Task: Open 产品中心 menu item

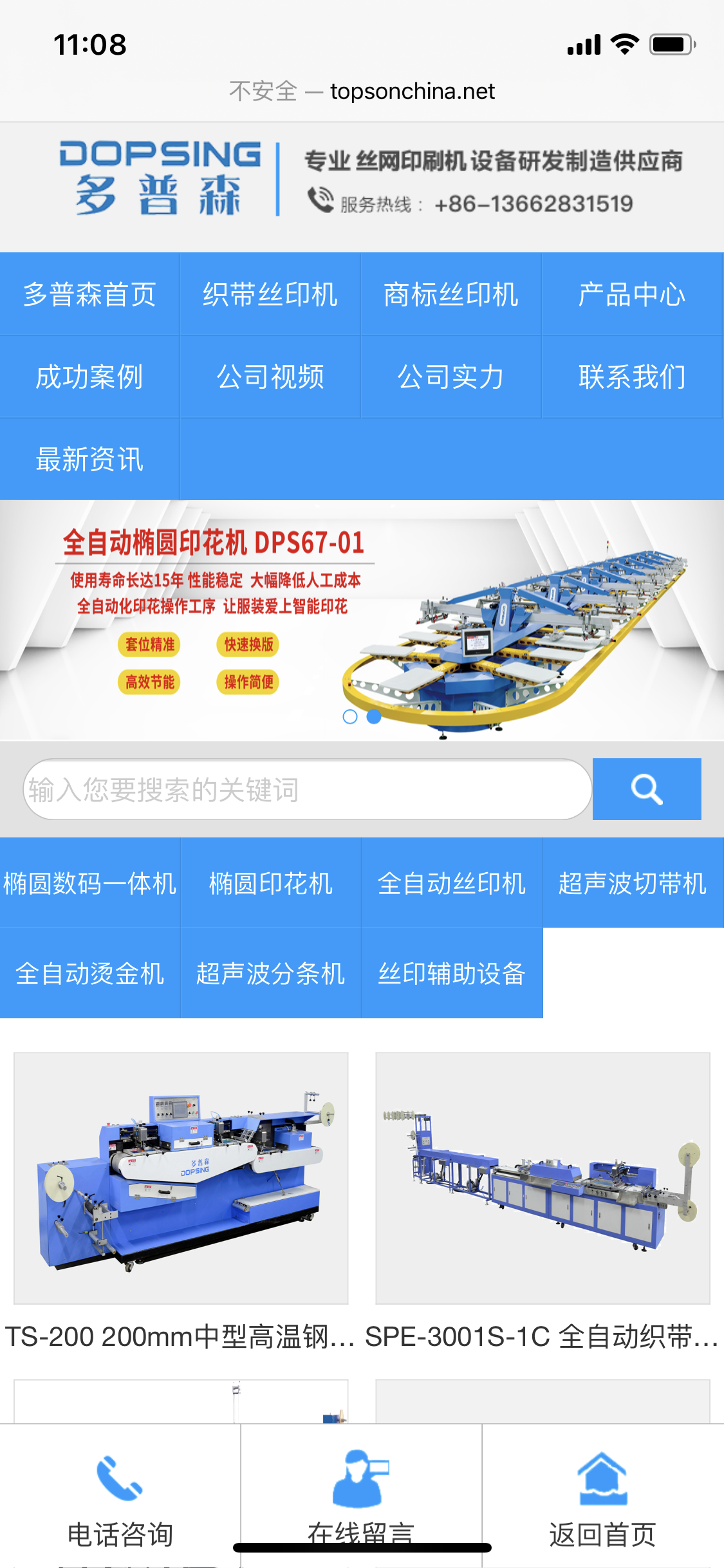Action: [631, 295]
